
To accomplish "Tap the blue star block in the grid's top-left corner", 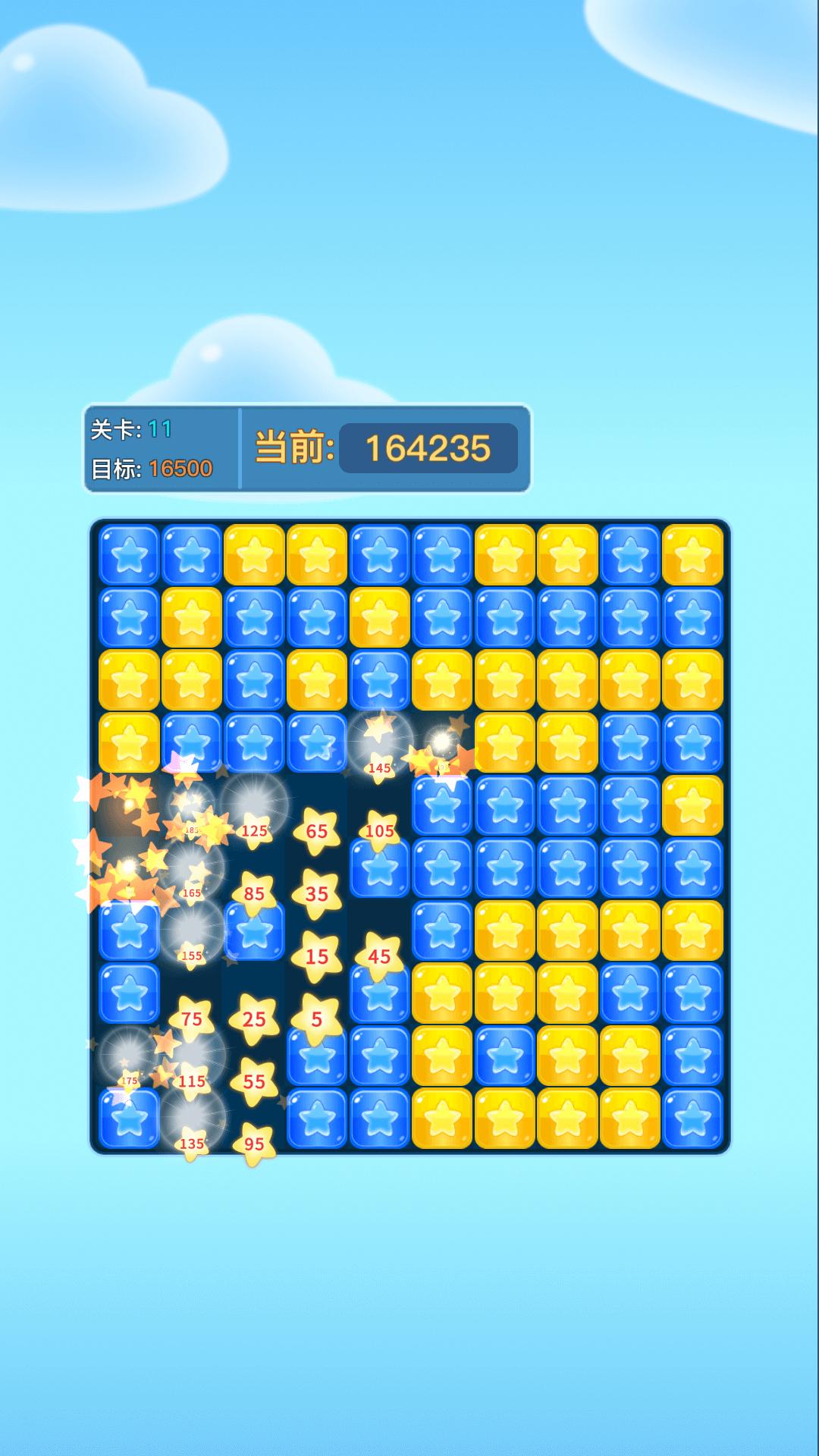I will point(129,554).
